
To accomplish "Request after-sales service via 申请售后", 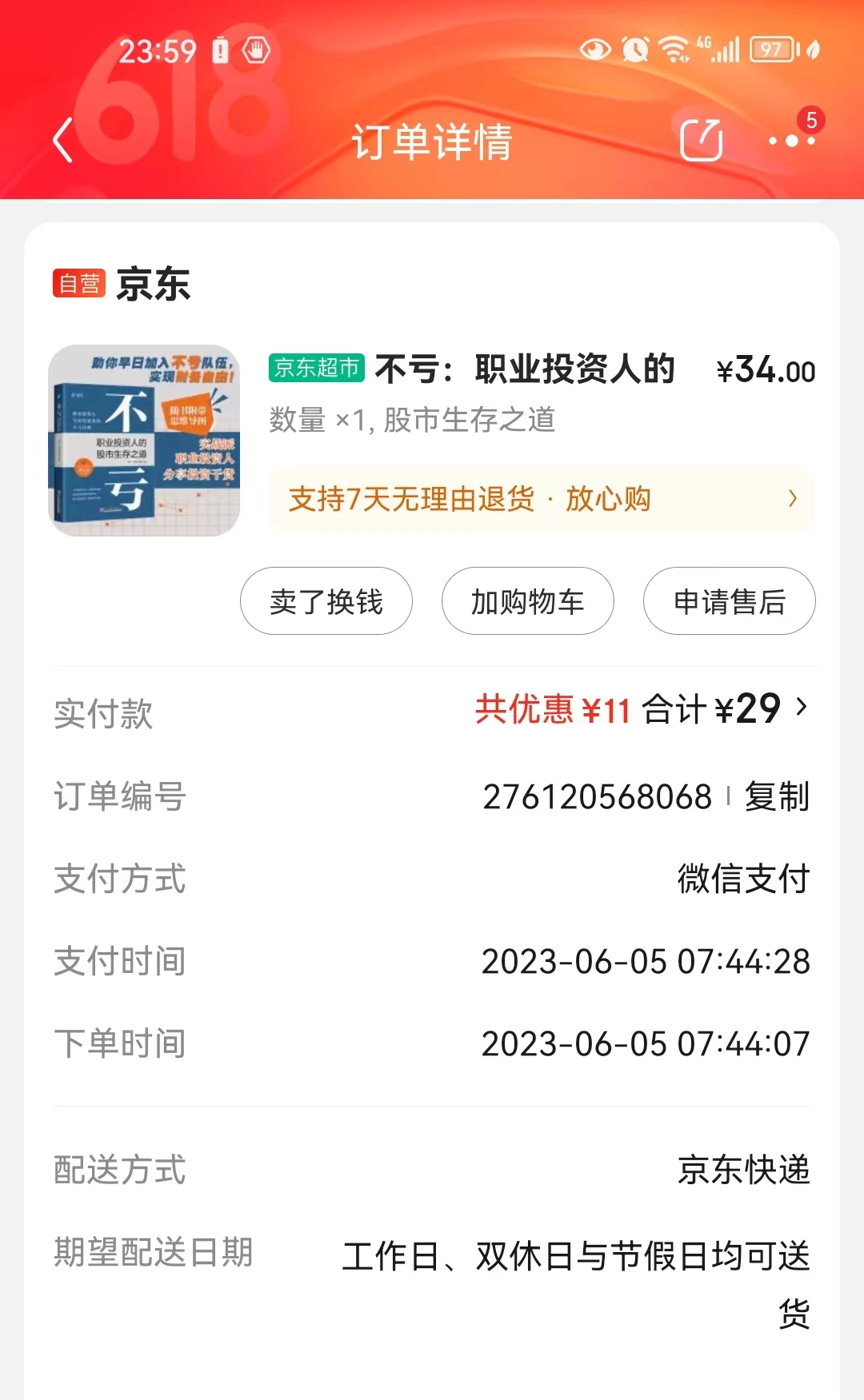I will tap(730, 601).
